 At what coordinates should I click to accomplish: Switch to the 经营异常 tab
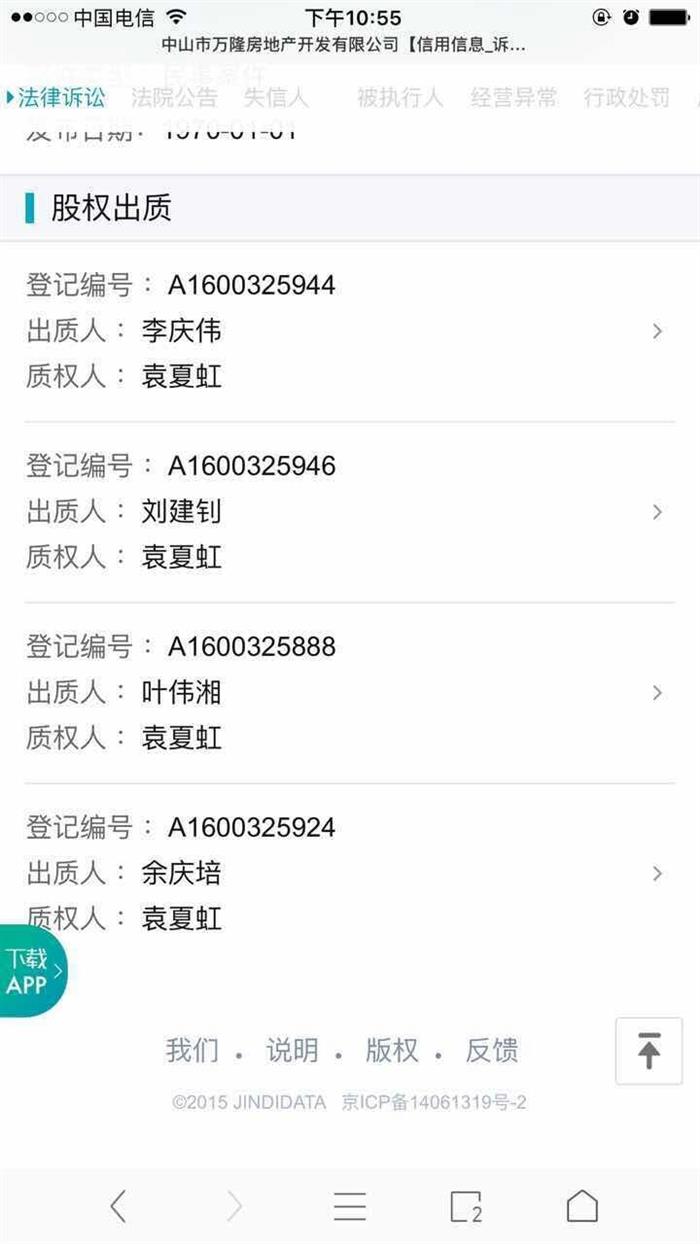(514, 97)
